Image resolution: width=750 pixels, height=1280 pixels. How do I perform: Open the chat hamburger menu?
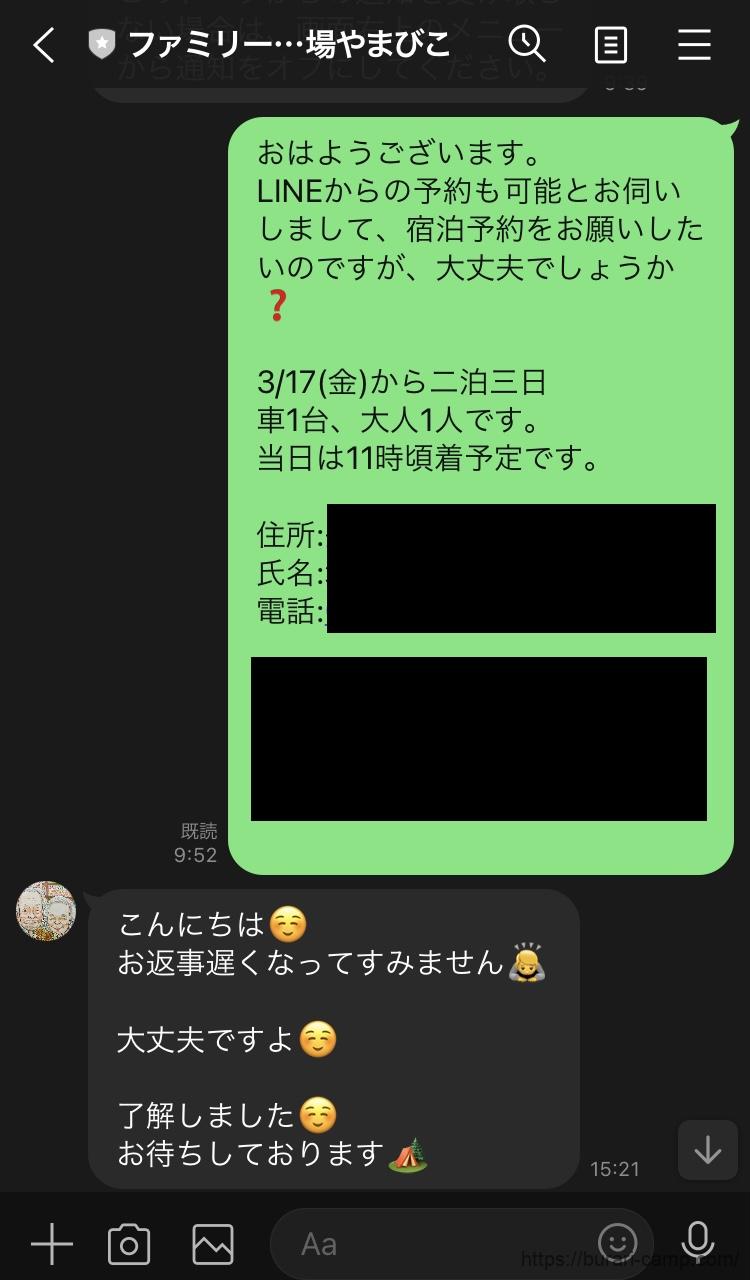[x=694, y=45]
